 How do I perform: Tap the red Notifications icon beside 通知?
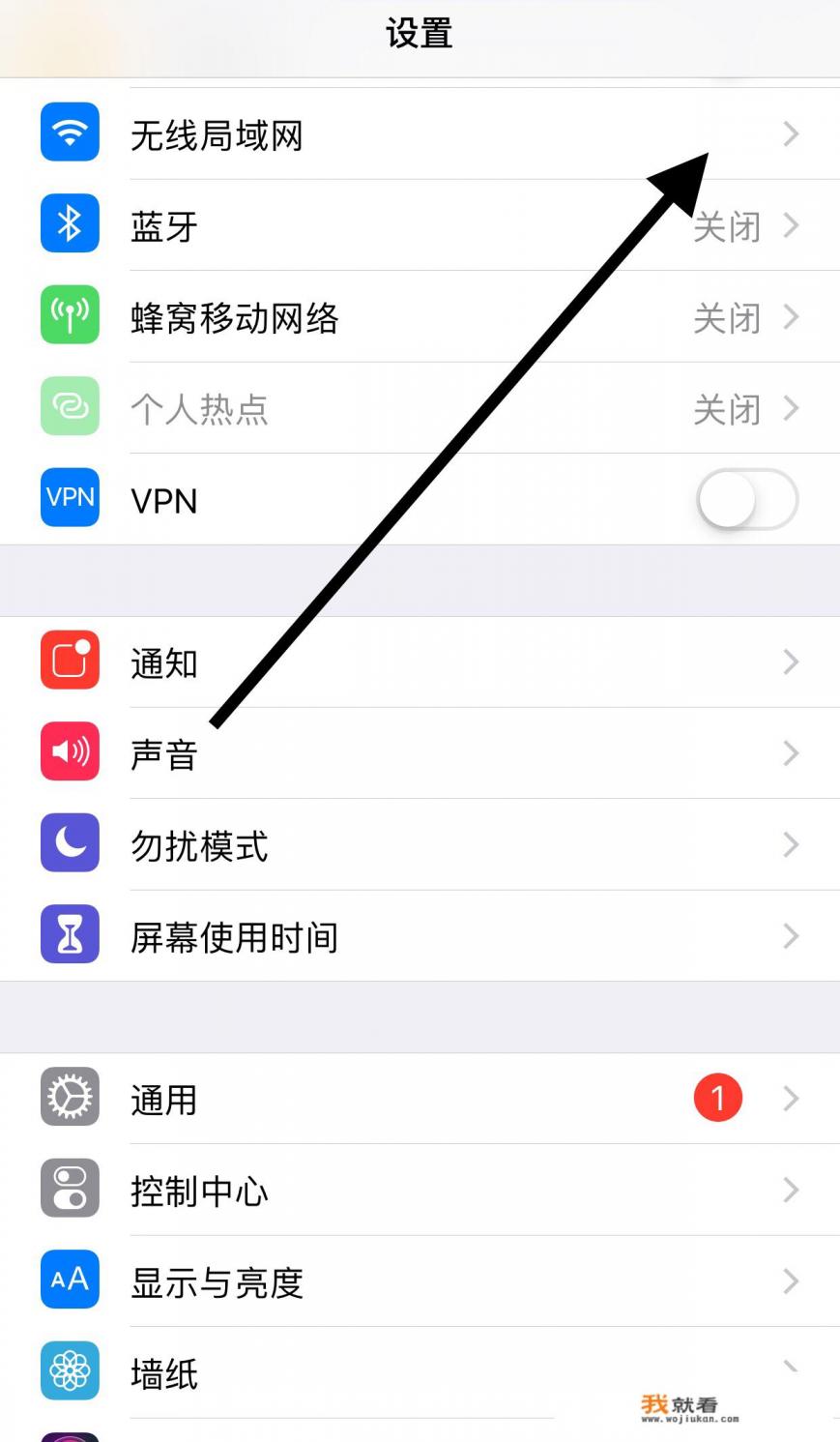(69, 661)
